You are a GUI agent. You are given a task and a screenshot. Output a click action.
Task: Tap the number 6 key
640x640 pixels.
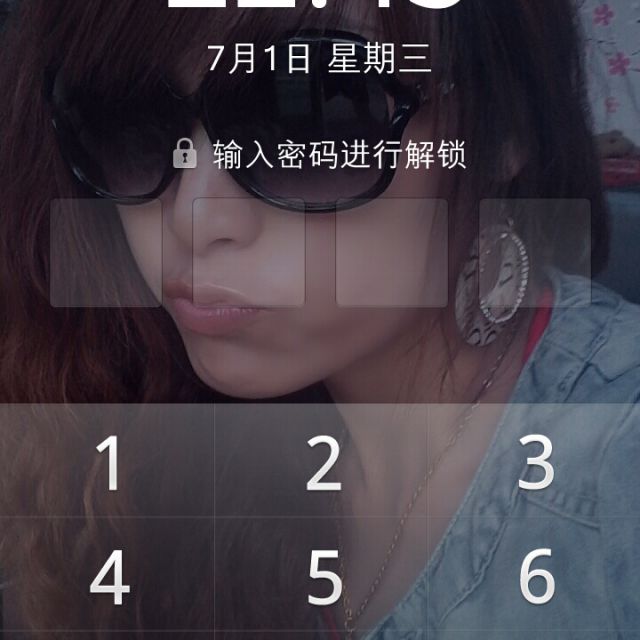(x=536, y=578)
